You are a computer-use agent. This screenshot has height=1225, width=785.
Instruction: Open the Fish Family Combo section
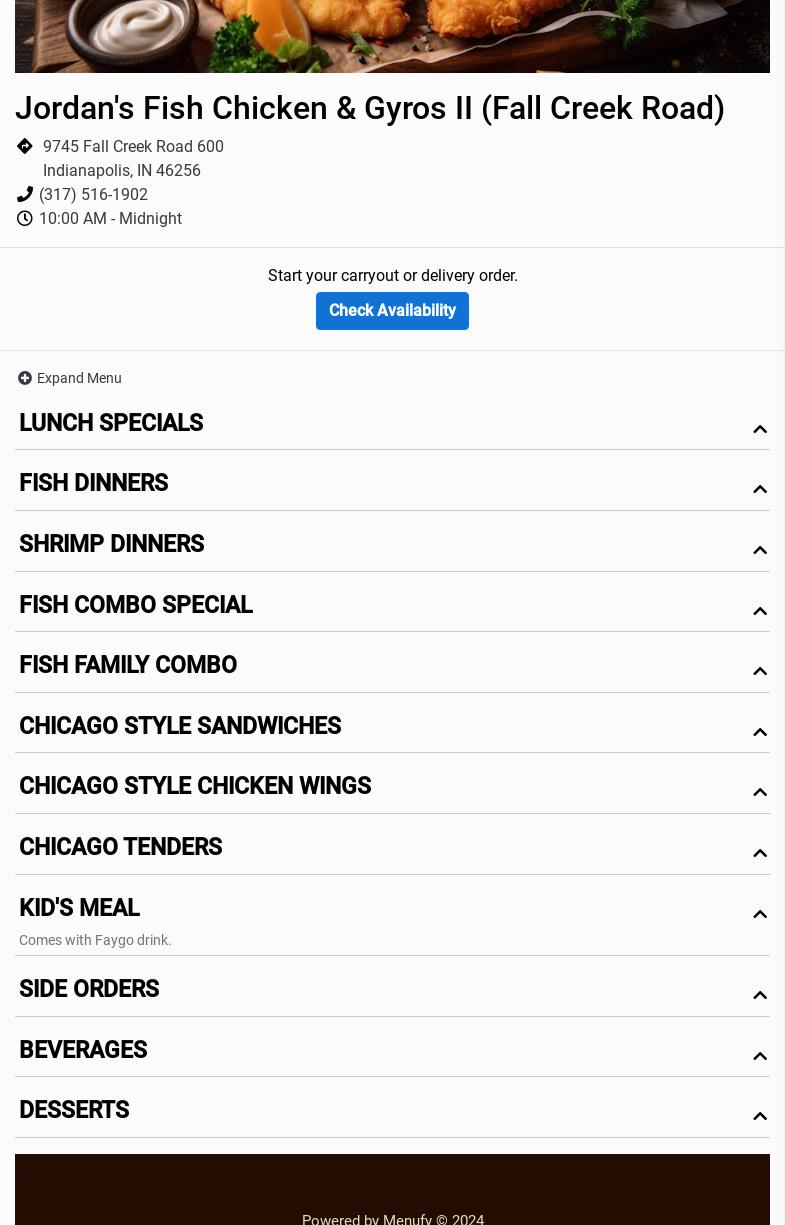(x=392, y=666)
